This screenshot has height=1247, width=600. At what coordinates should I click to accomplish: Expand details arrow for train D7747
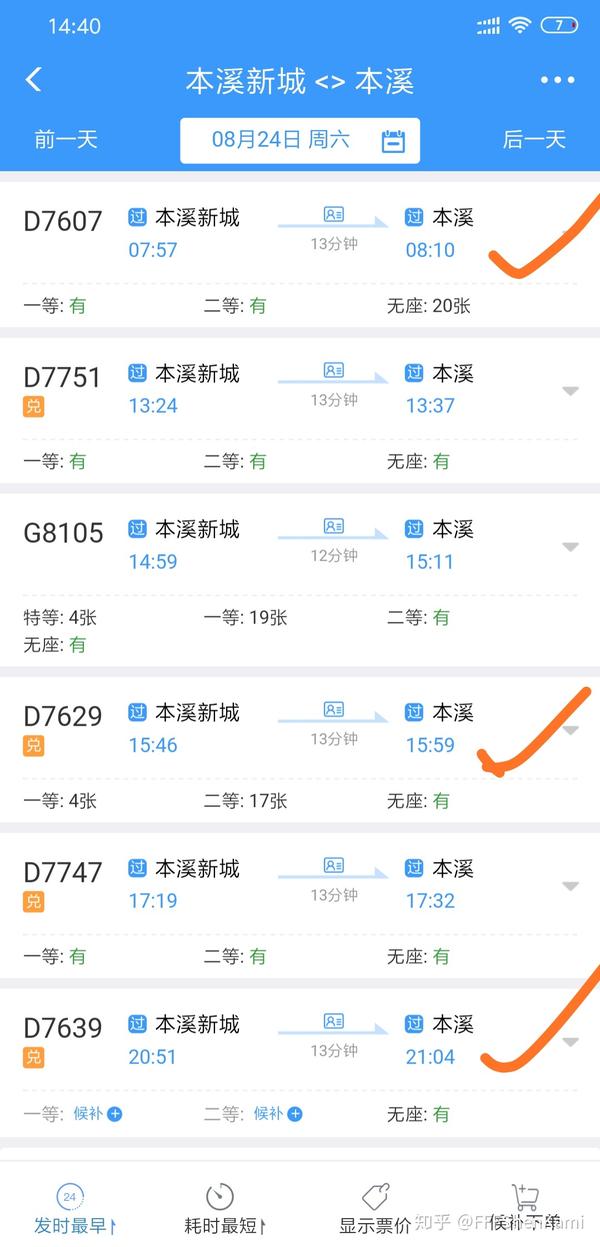coord(570,886)
